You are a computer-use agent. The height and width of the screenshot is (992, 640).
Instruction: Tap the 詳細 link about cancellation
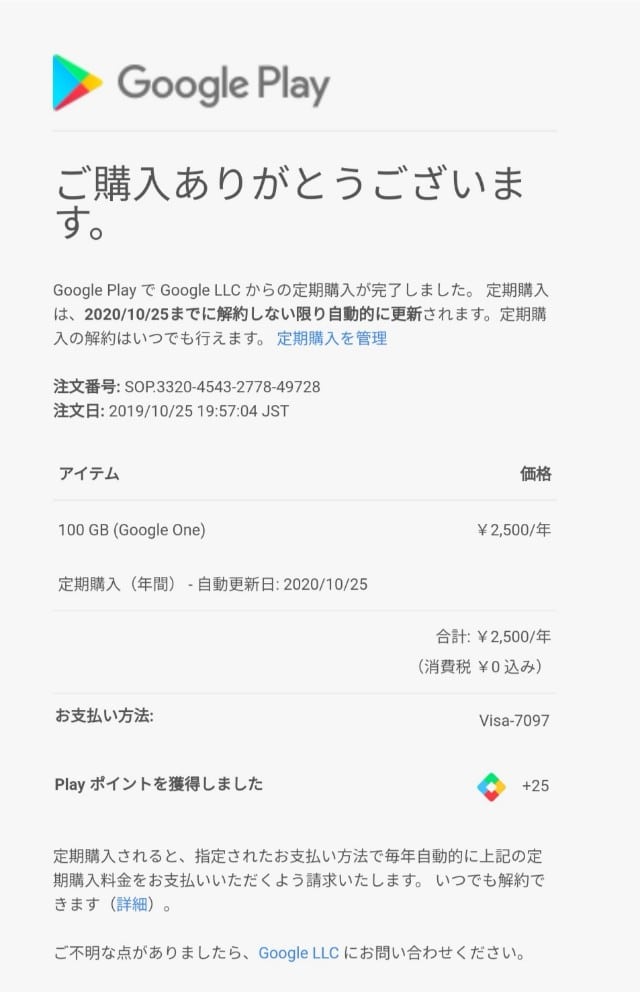point(131,904)
